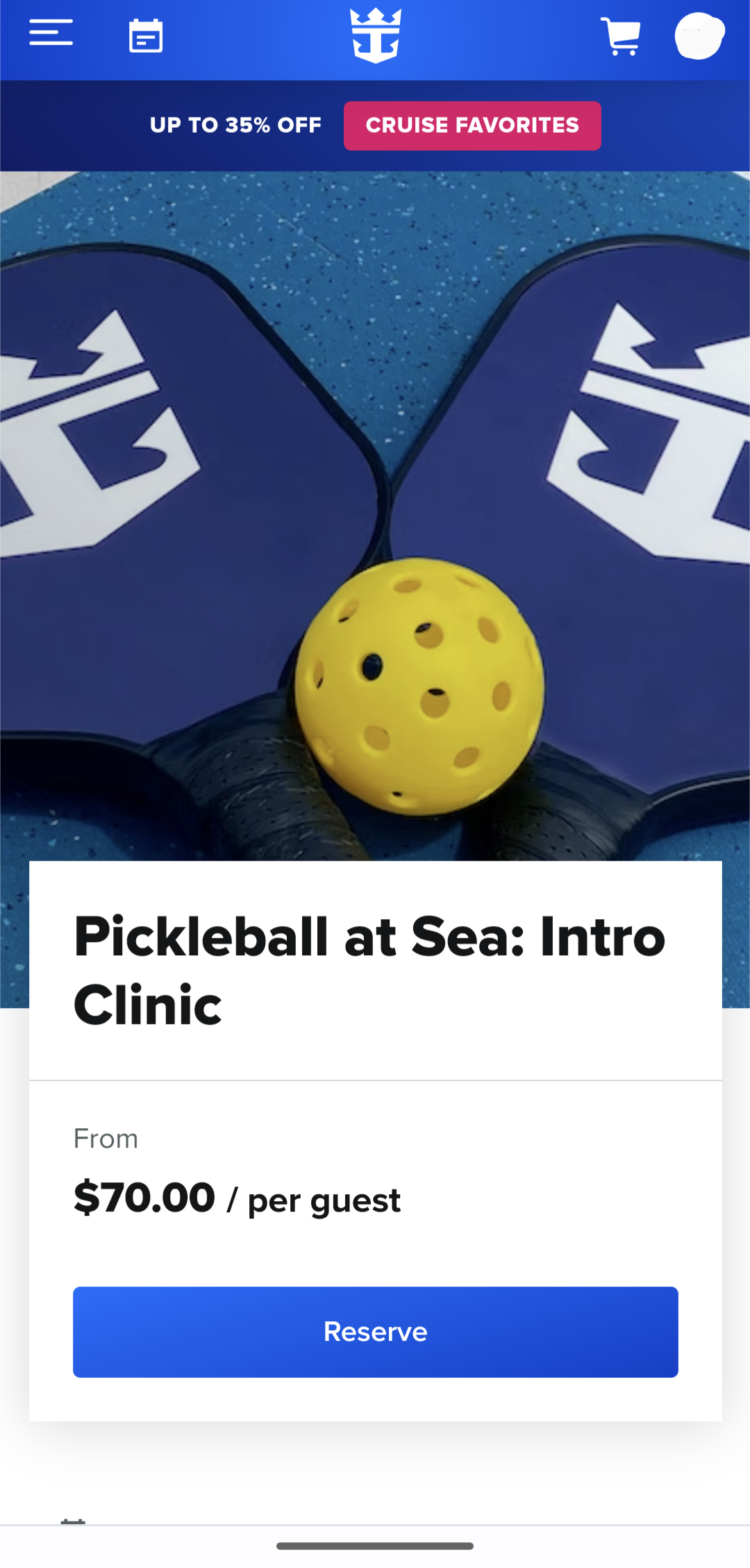Open the profile avatar

tap(699, 35)
